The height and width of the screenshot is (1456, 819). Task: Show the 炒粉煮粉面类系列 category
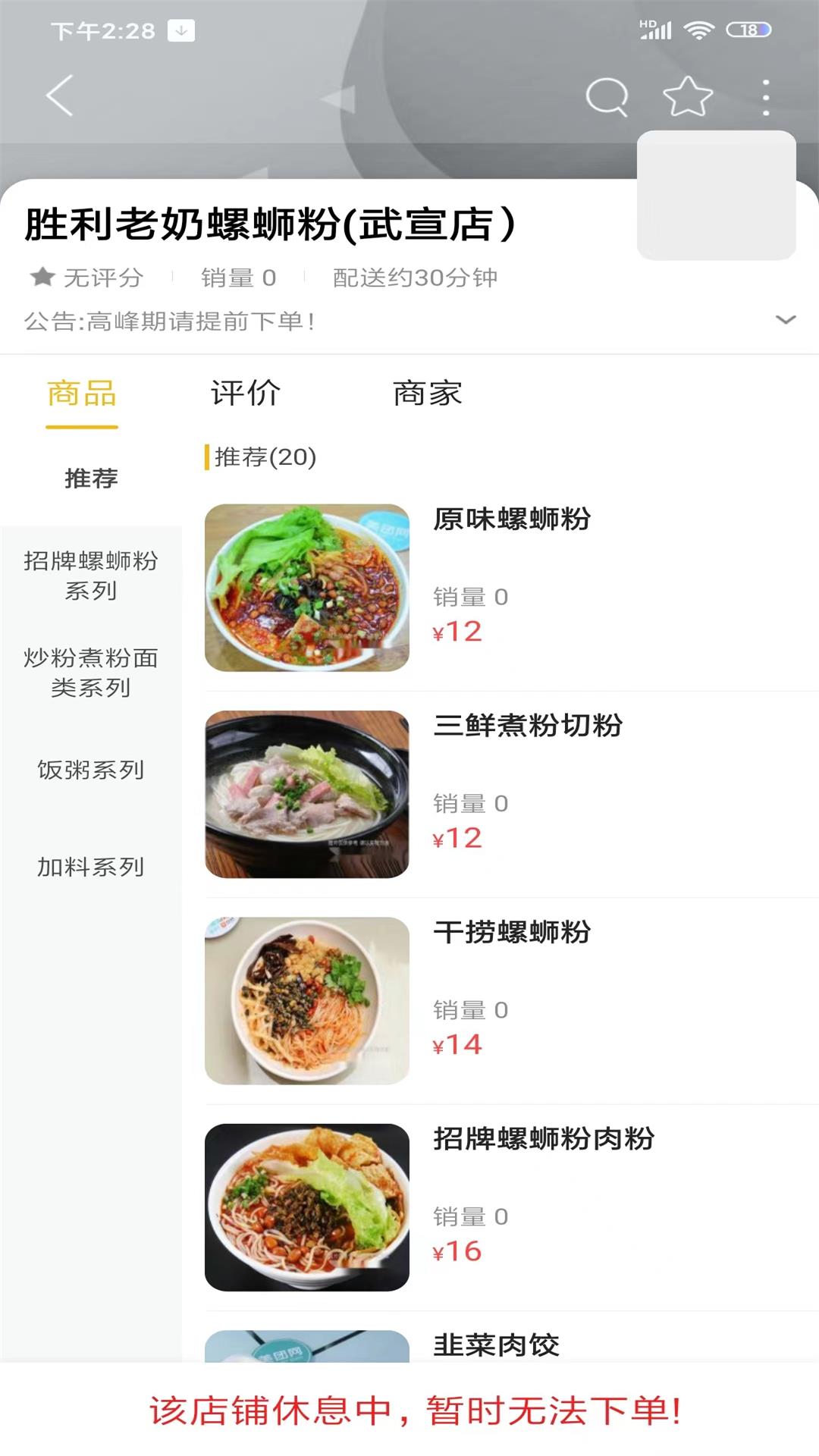point(91,673)
